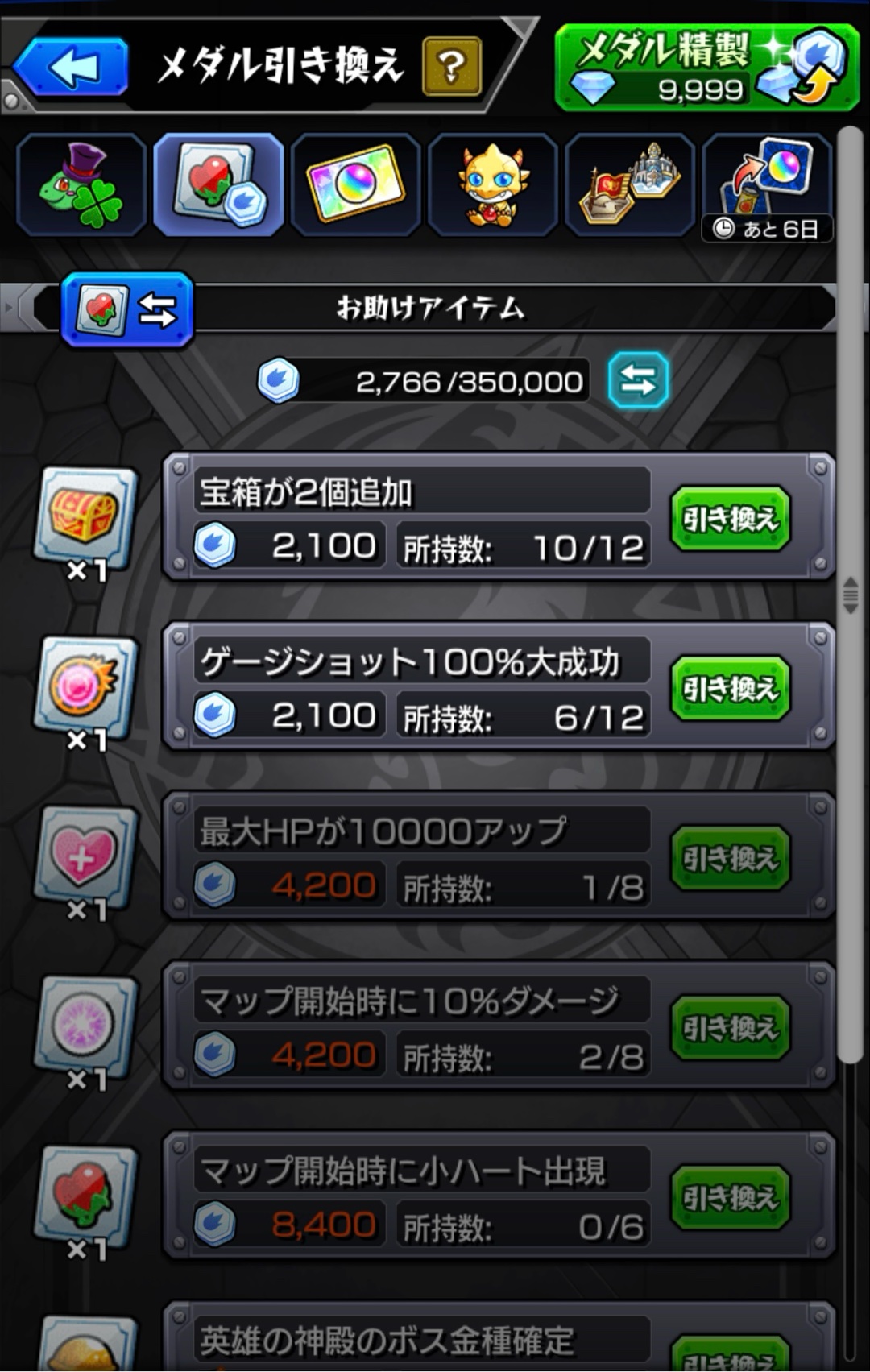Open the メダル精製 medal refining button
This screenshot has height=1372, width=870.
(706, 67)
